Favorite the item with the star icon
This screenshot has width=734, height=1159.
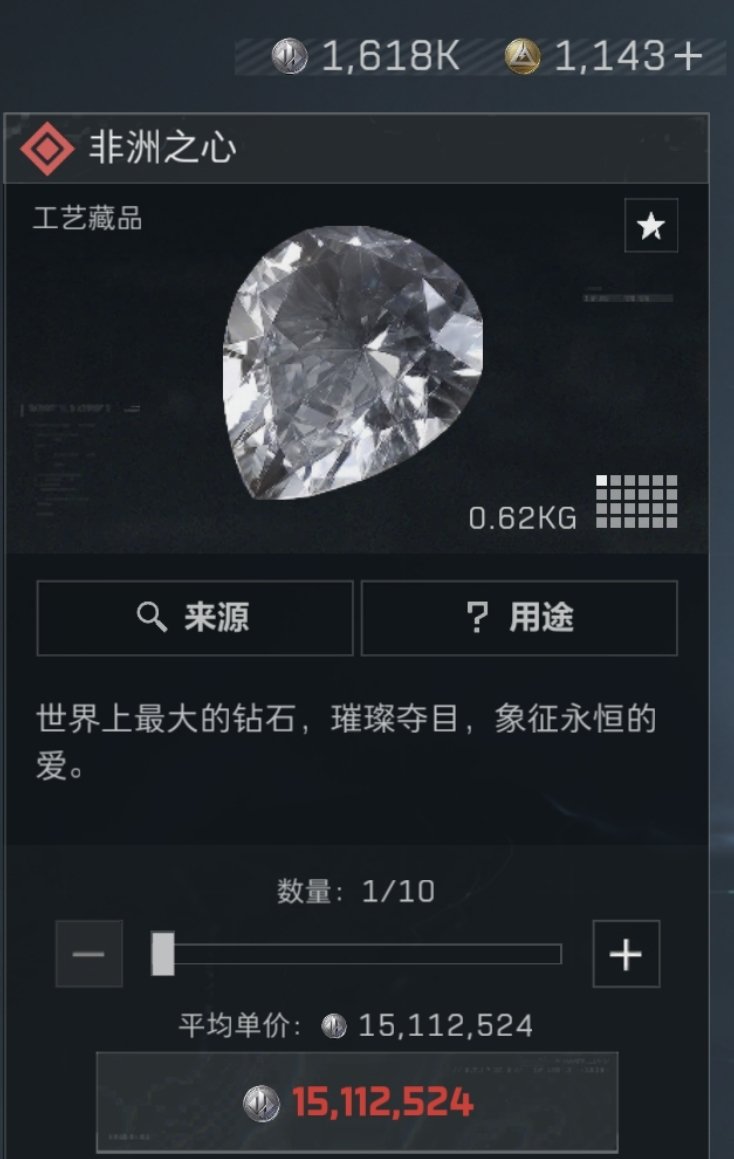[651, 226]
